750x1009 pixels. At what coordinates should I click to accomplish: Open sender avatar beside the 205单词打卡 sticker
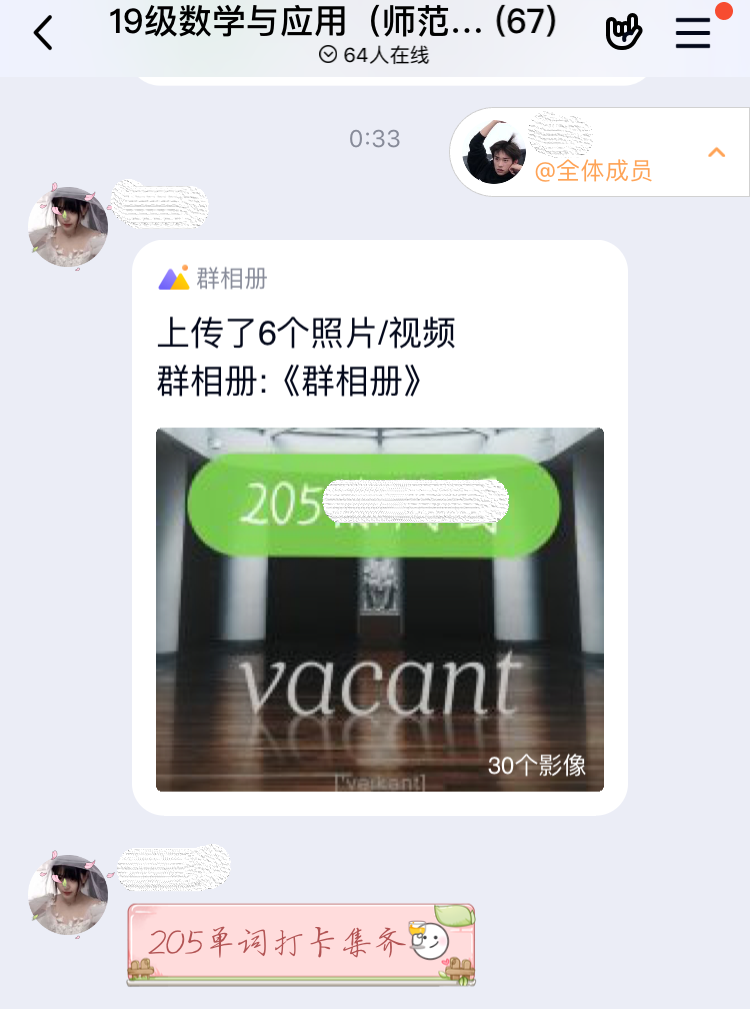(x=68, y=894)
